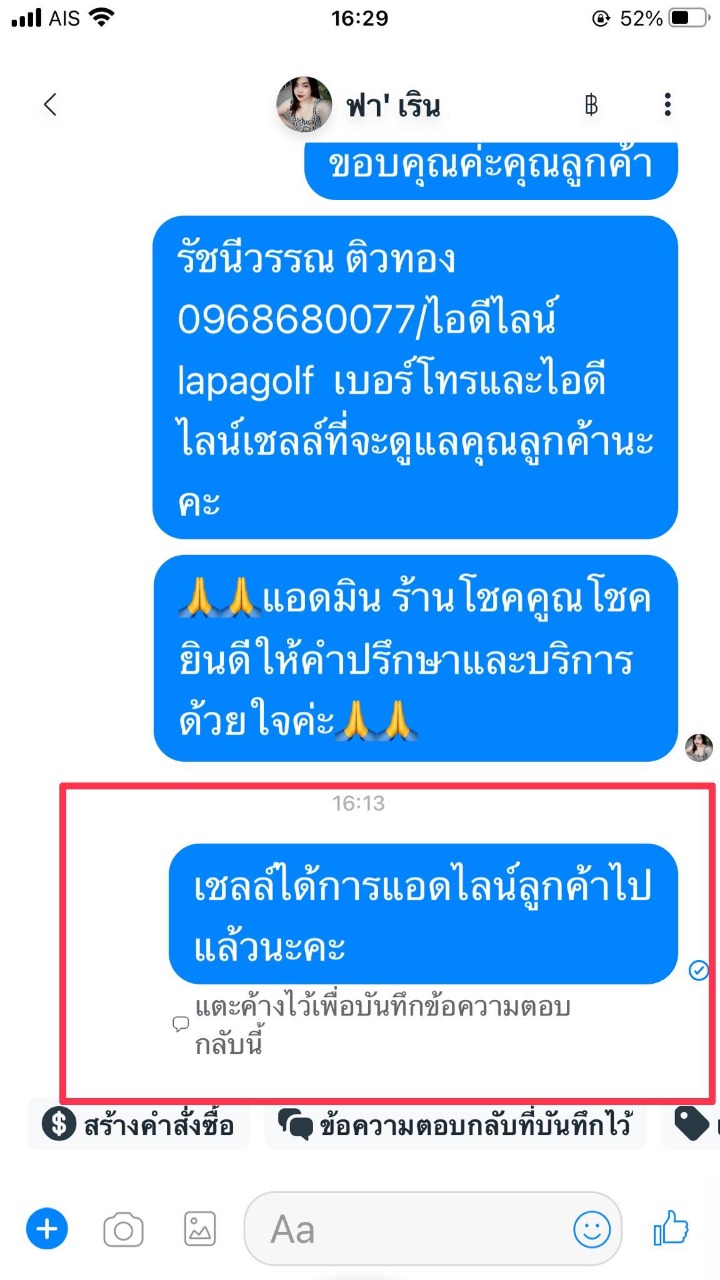The image size is (720, 1280).
Task: Send a thumbs-up like
Action: pyautogui.click(x=671, y=1226)
